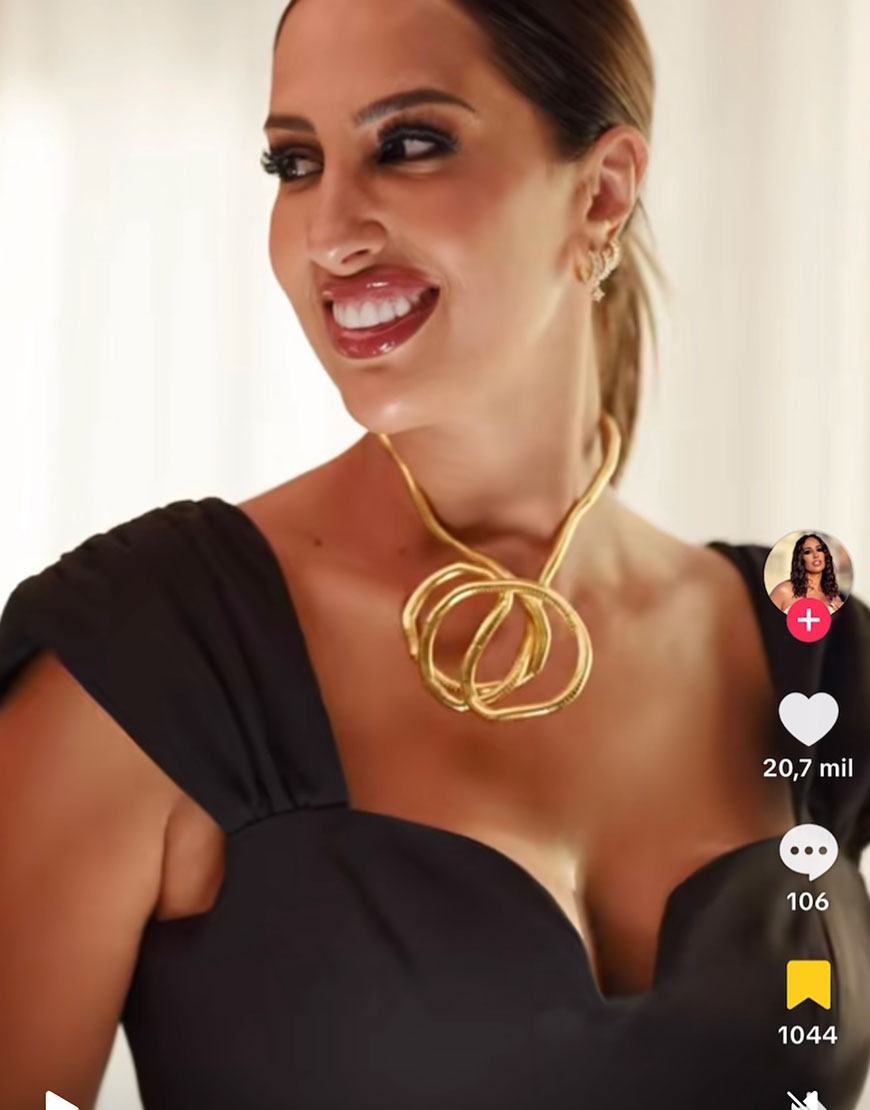Bookmark this video to favorites
870x1110 pixels.
808,985
